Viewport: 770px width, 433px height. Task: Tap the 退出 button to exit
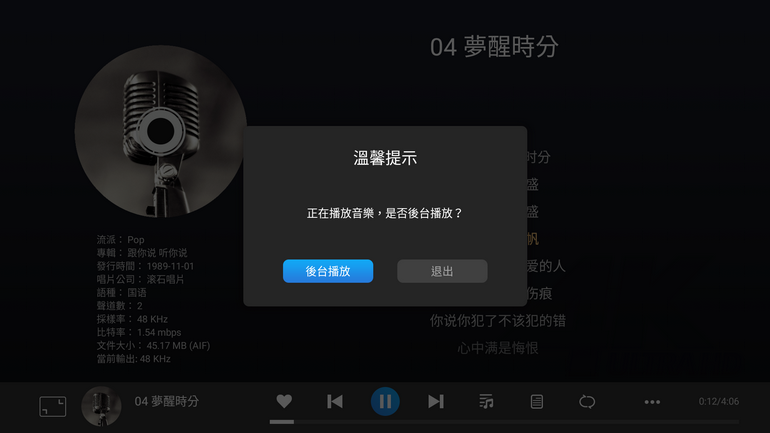442,271
